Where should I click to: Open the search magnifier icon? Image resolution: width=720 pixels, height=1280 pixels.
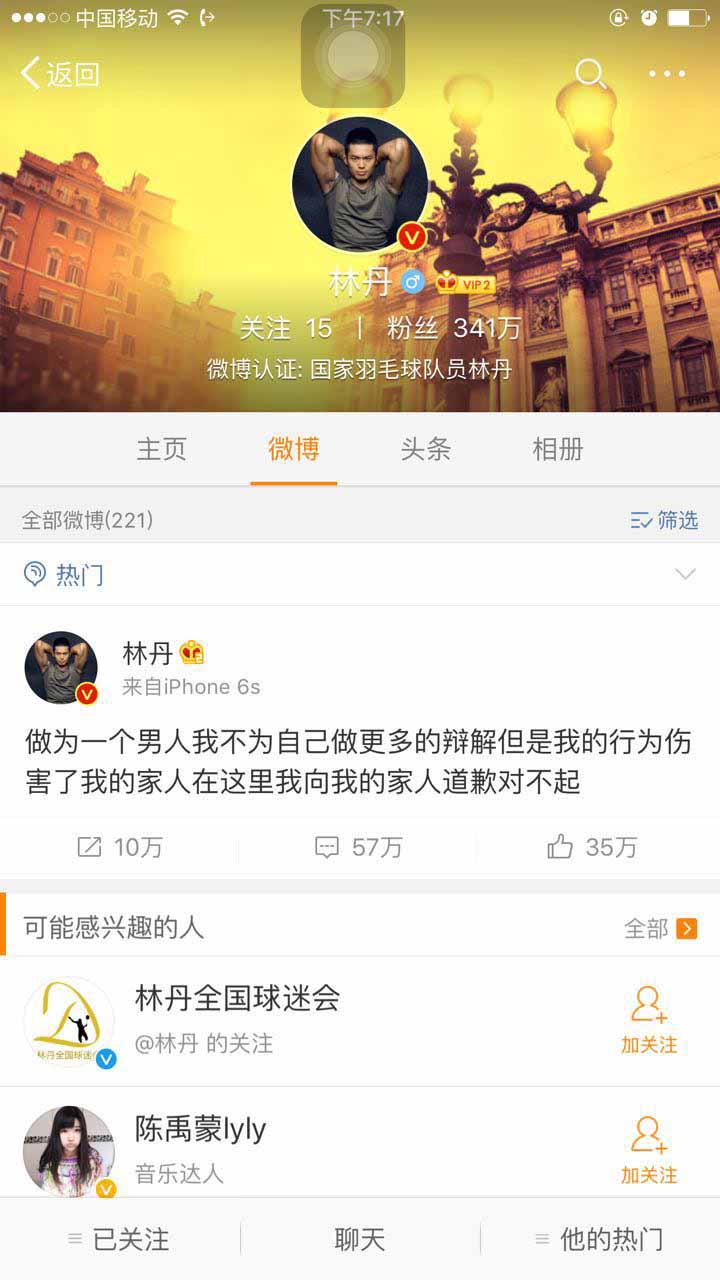tap(591, 74)
